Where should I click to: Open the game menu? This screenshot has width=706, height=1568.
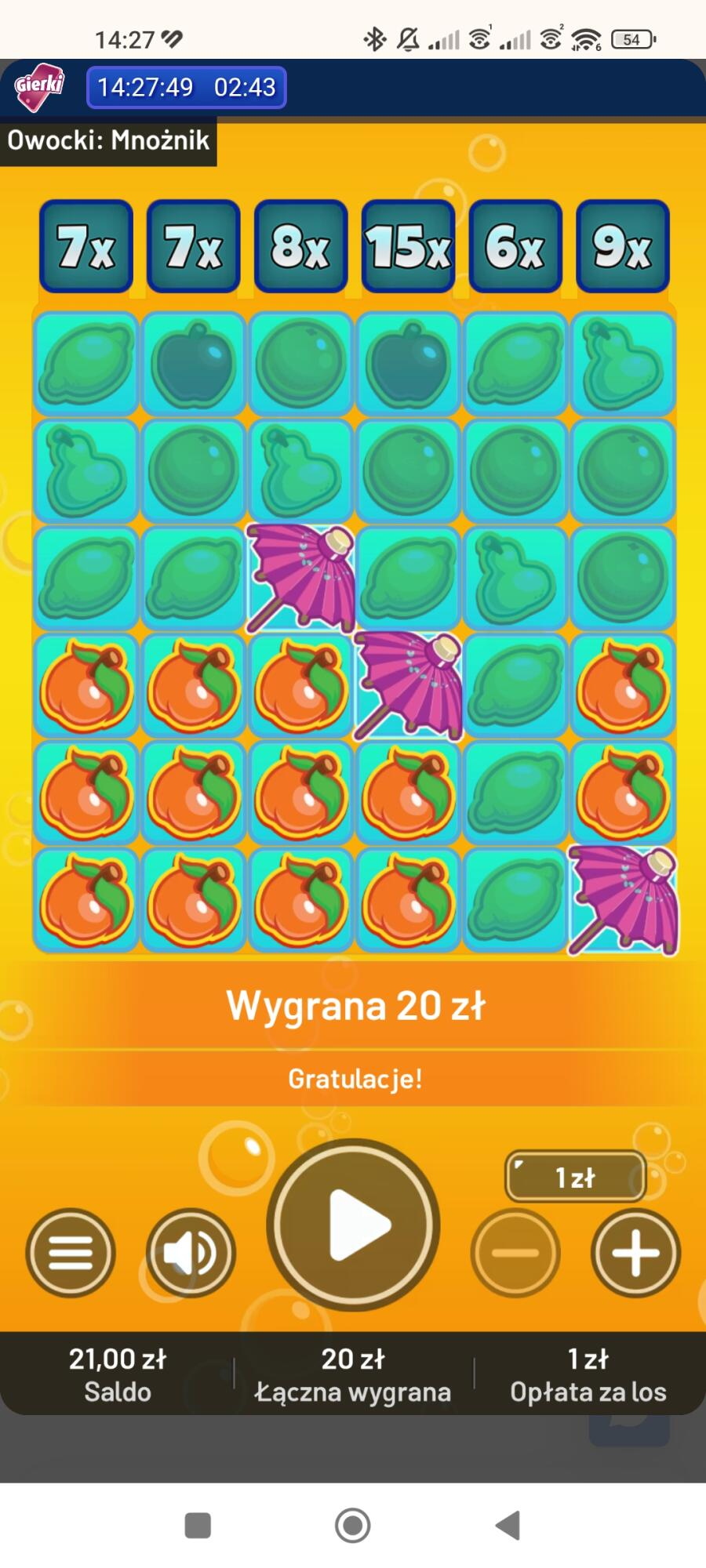[71, 1253]
